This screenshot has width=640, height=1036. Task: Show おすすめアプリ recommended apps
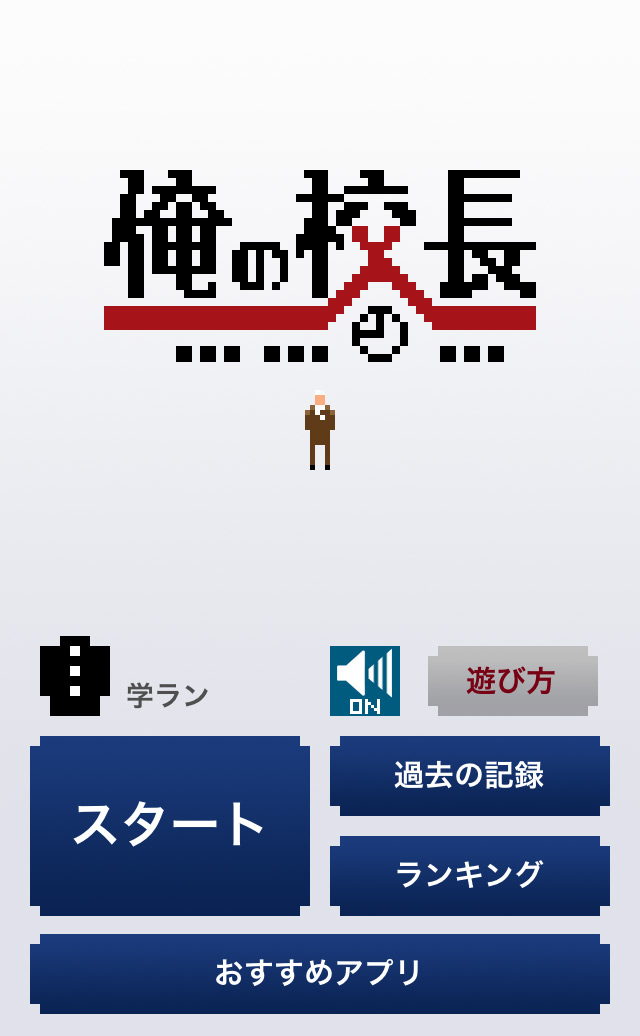tap(320, 972)
